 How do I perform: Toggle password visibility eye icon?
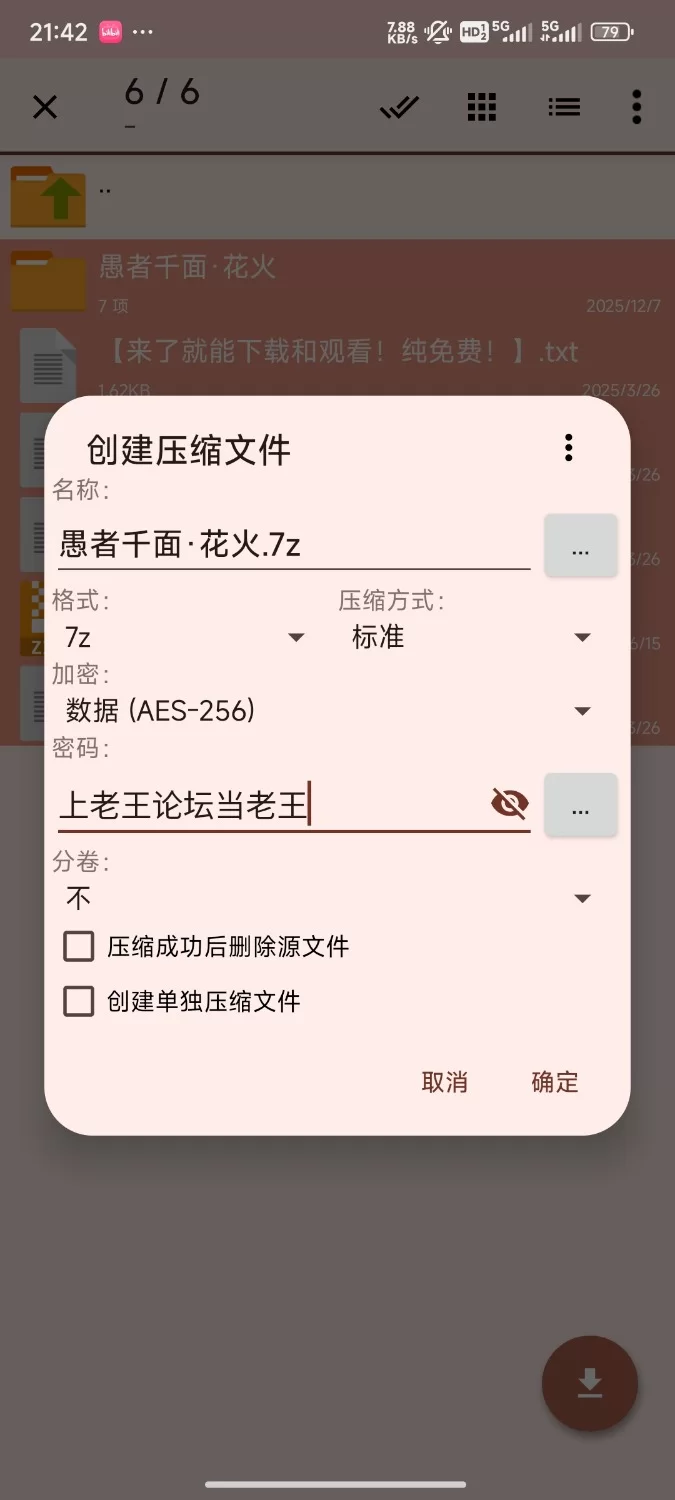click(x=510, y=803)
